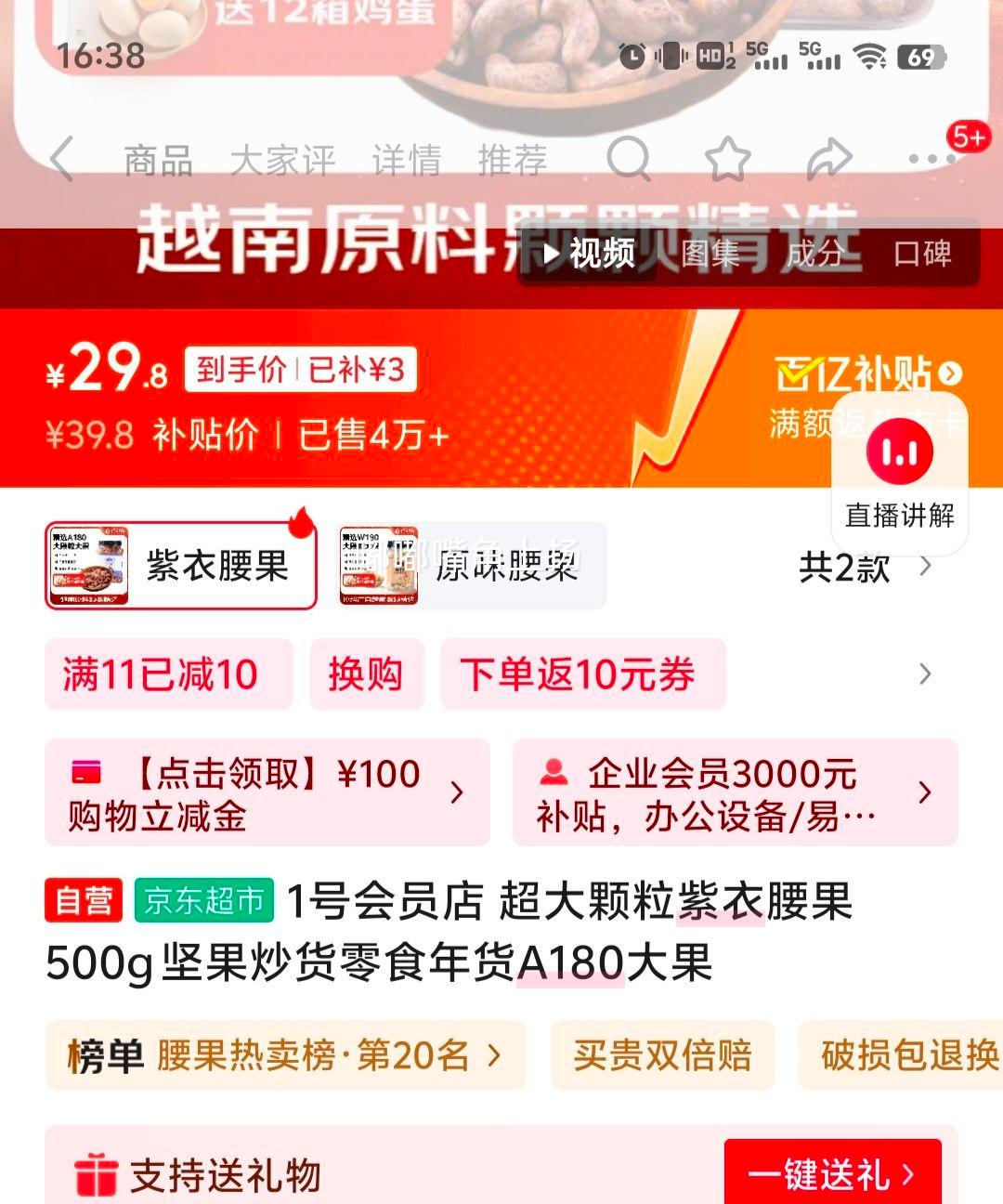This screenshot has width=1003, height=1204.
Task: Switch to the 大家评 tab
Action: pos(282,161)
